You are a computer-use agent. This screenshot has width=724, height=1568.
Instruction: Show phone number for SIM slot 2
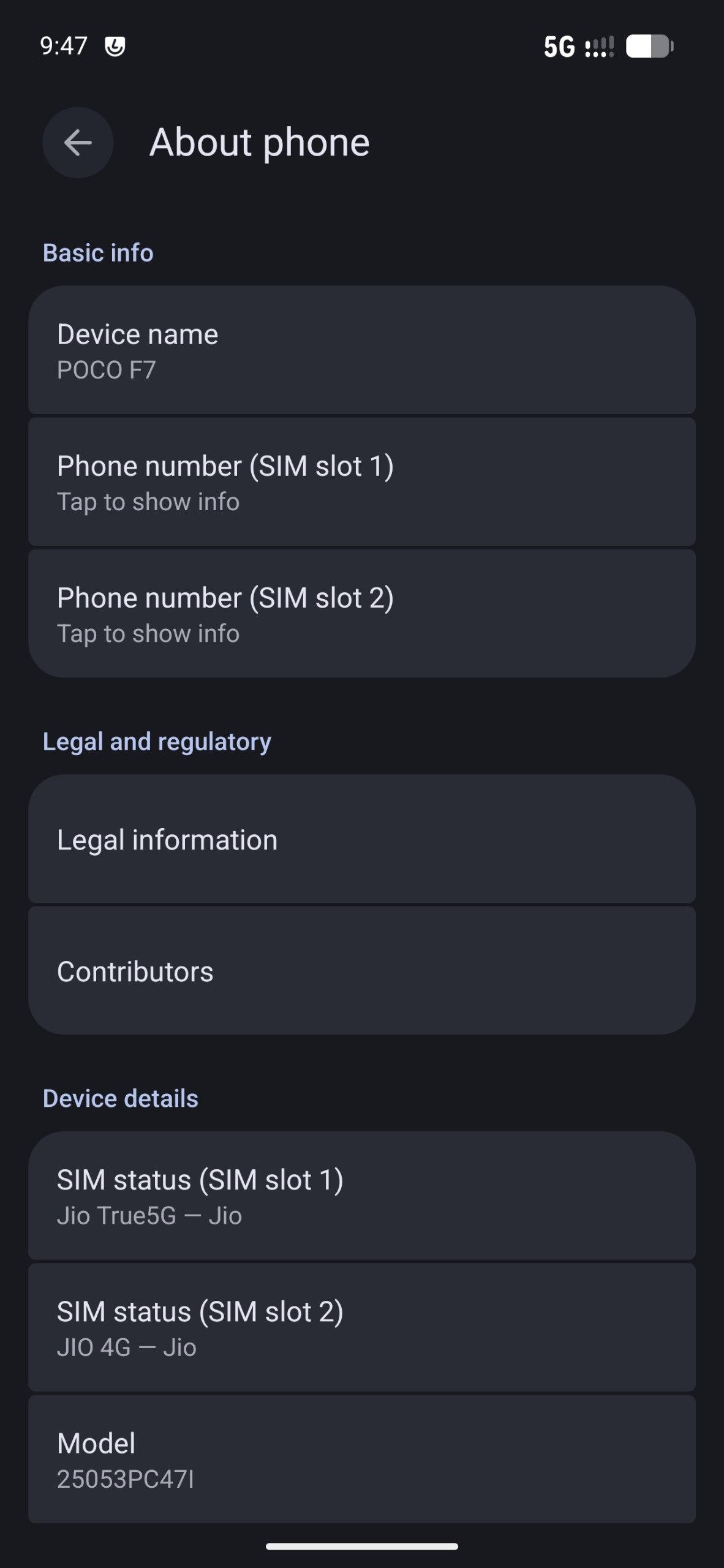coord(361,614)
